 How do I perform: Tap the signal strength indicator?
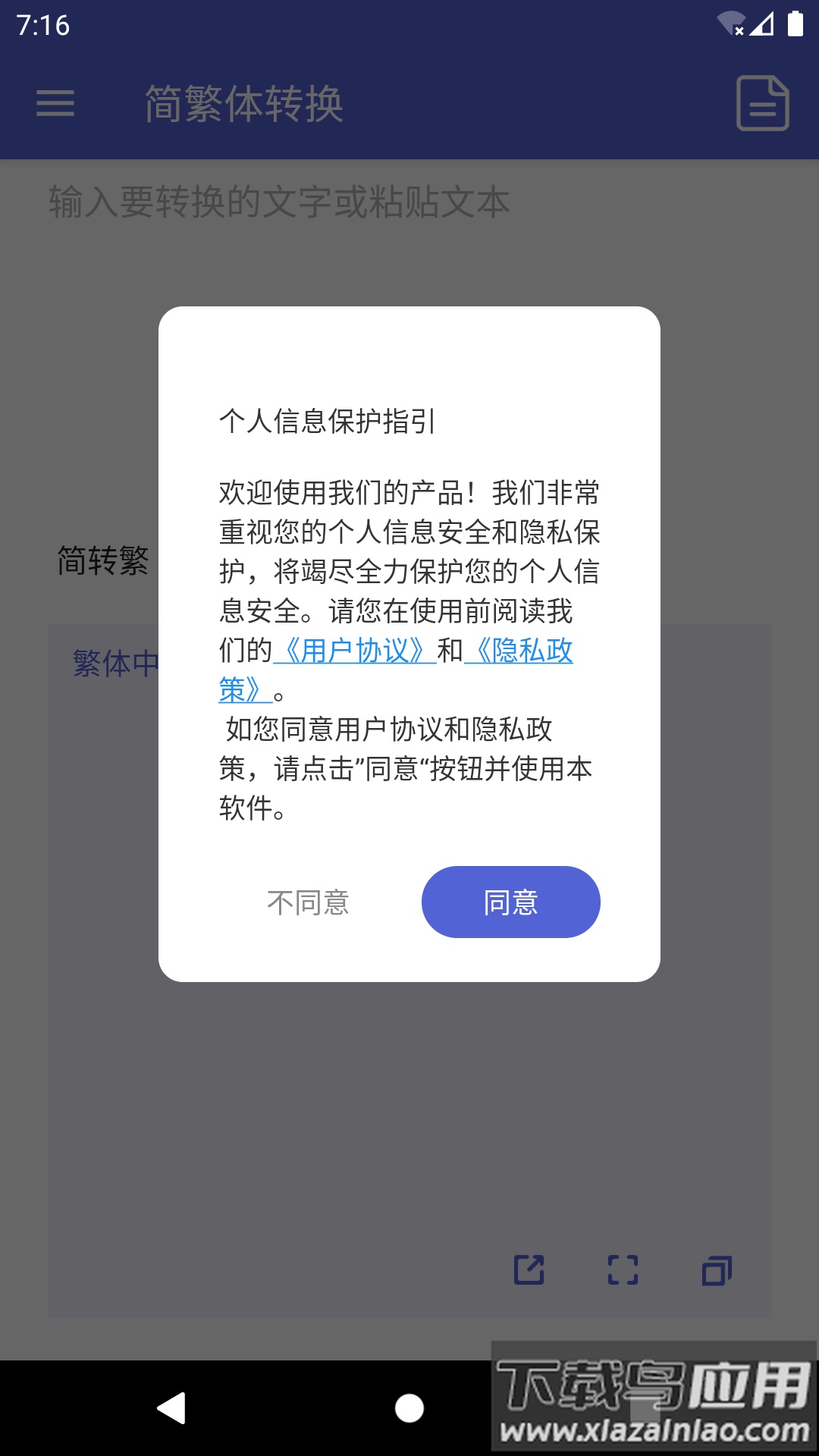(x=761, y=23)
